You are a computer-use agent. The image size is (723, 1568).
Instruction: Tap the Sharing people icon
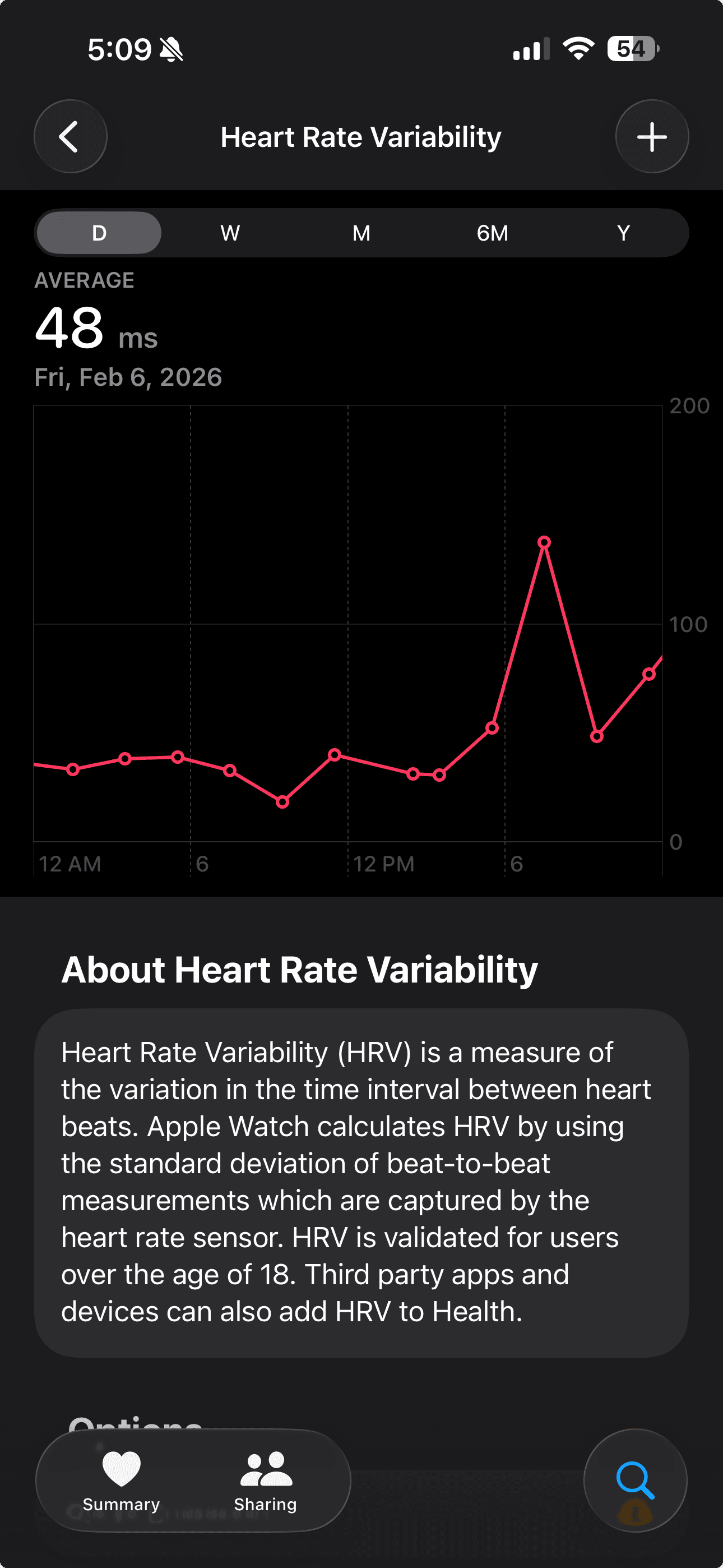[265, 1469]
